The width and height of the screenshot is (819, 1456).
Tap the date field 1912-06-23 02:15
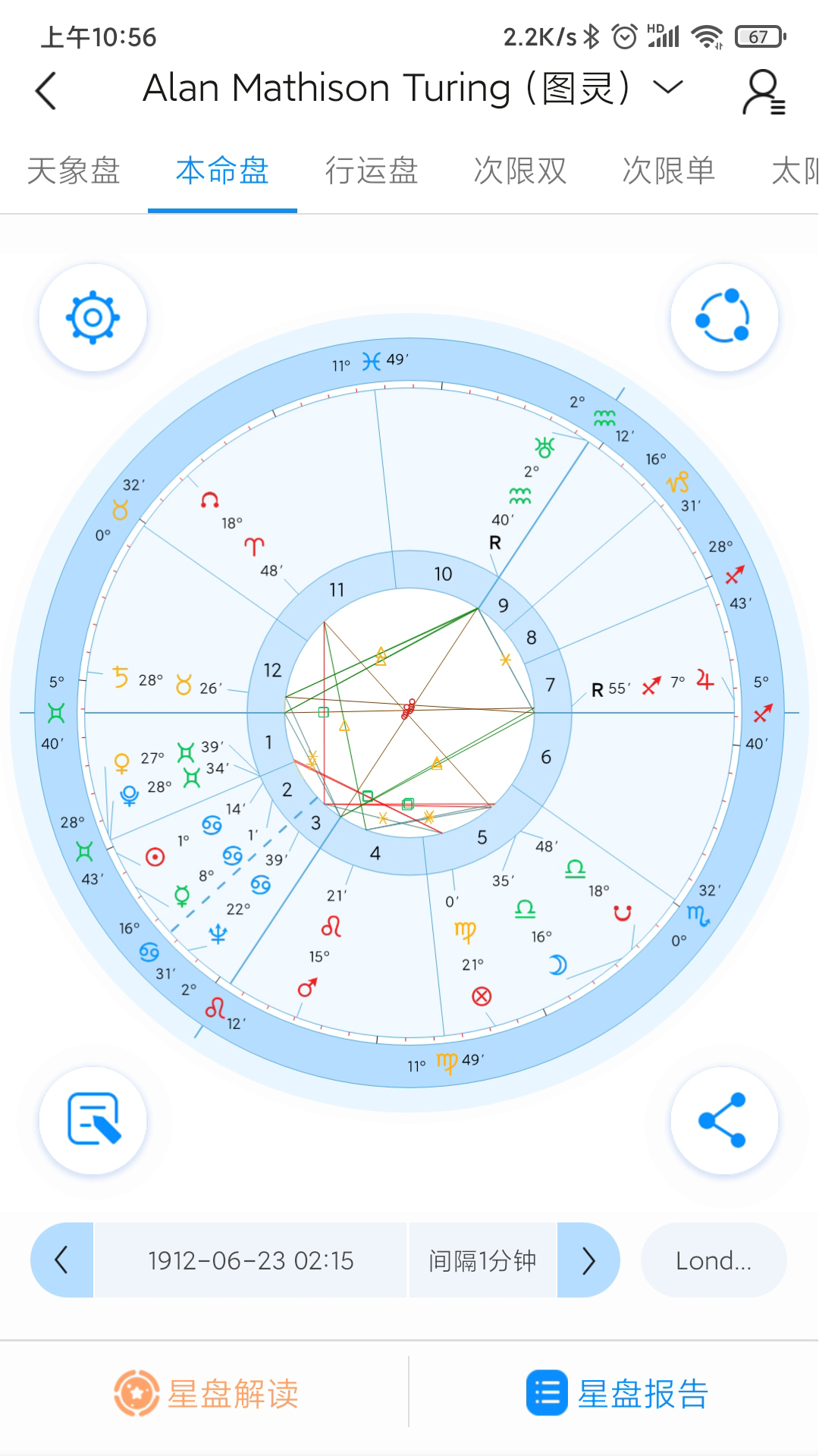click(x=250, y=1260)
